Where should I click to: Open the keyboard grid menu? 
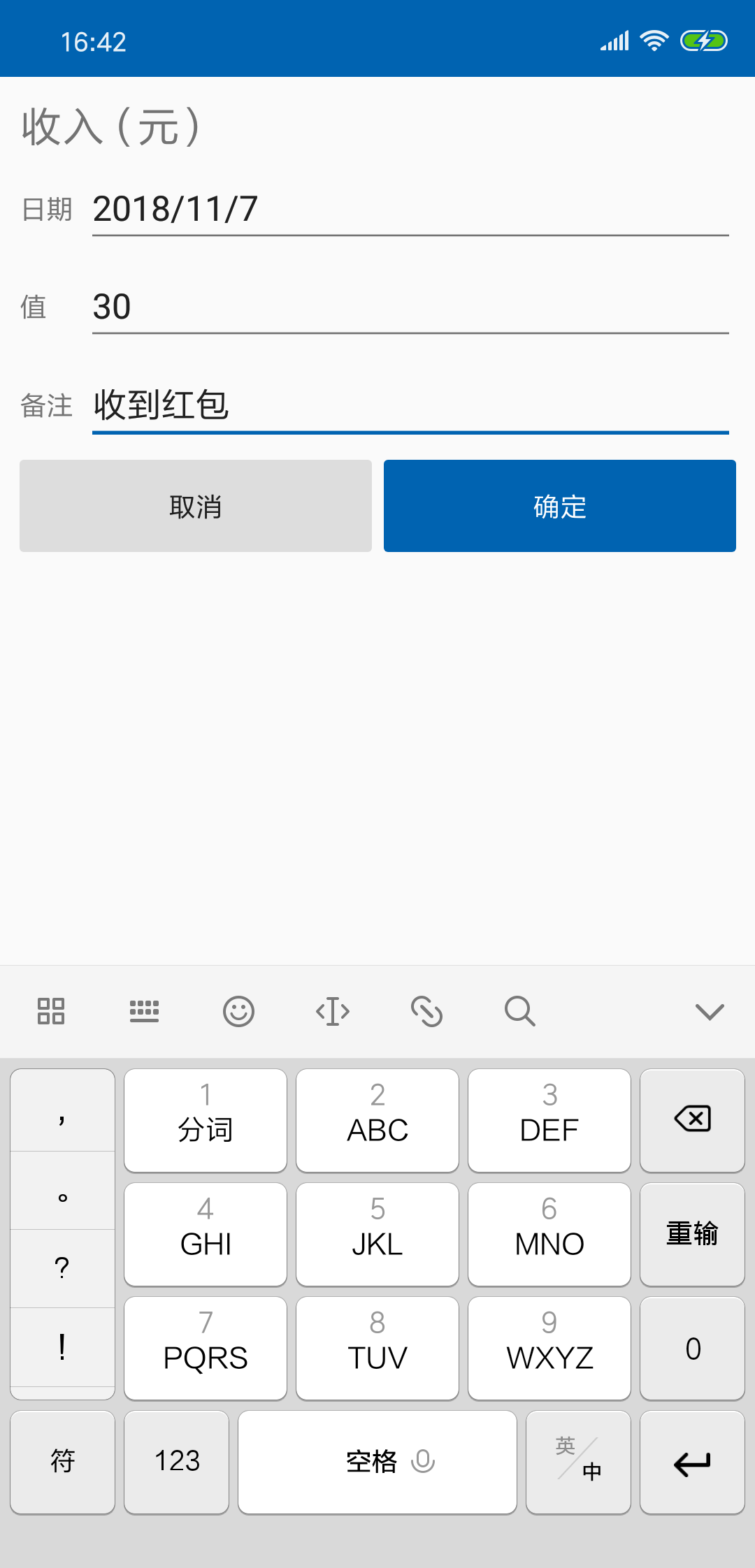(x=51, y=1011)
